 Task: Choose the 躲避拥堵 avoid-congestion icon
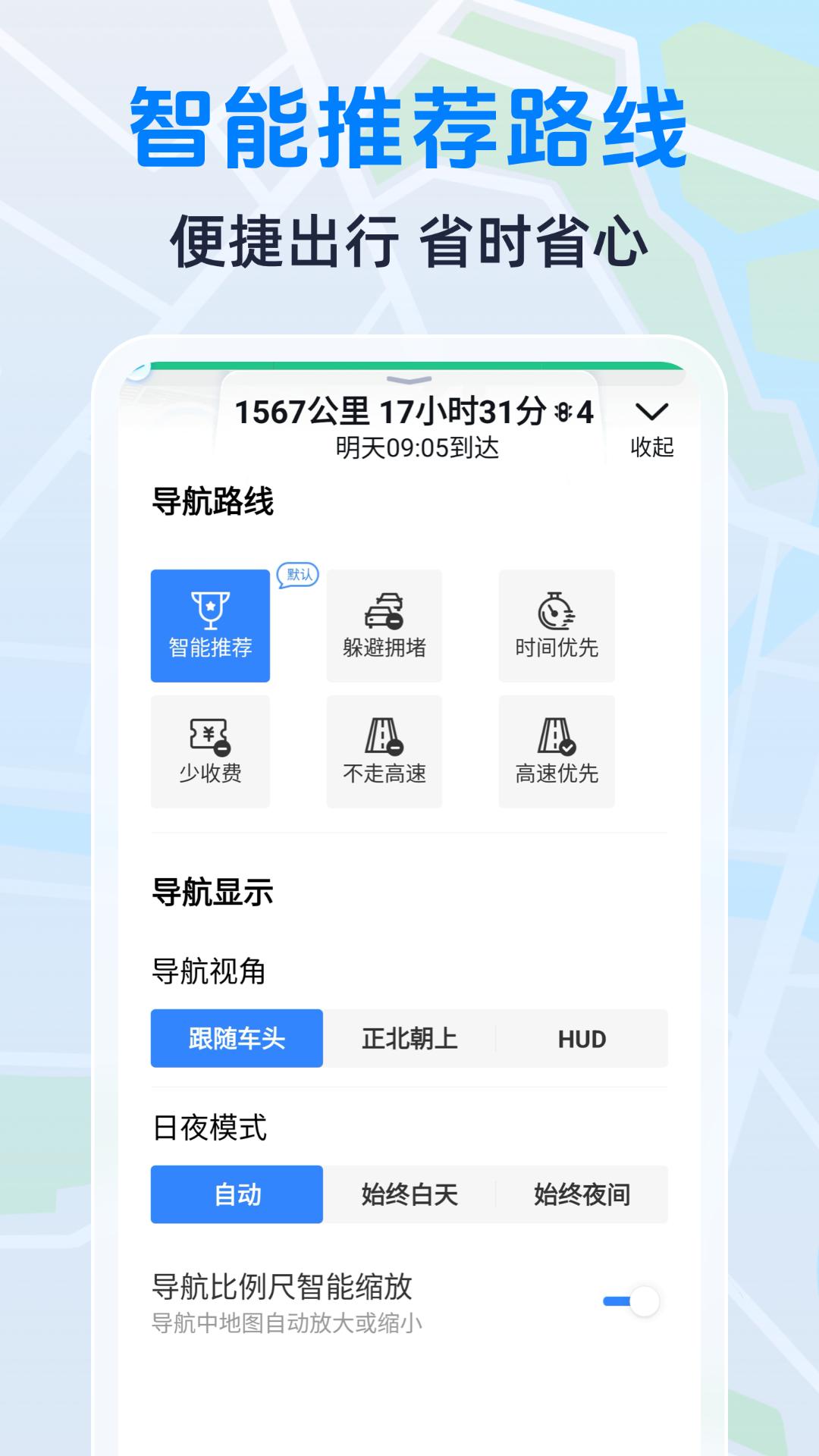click(384, 624)
